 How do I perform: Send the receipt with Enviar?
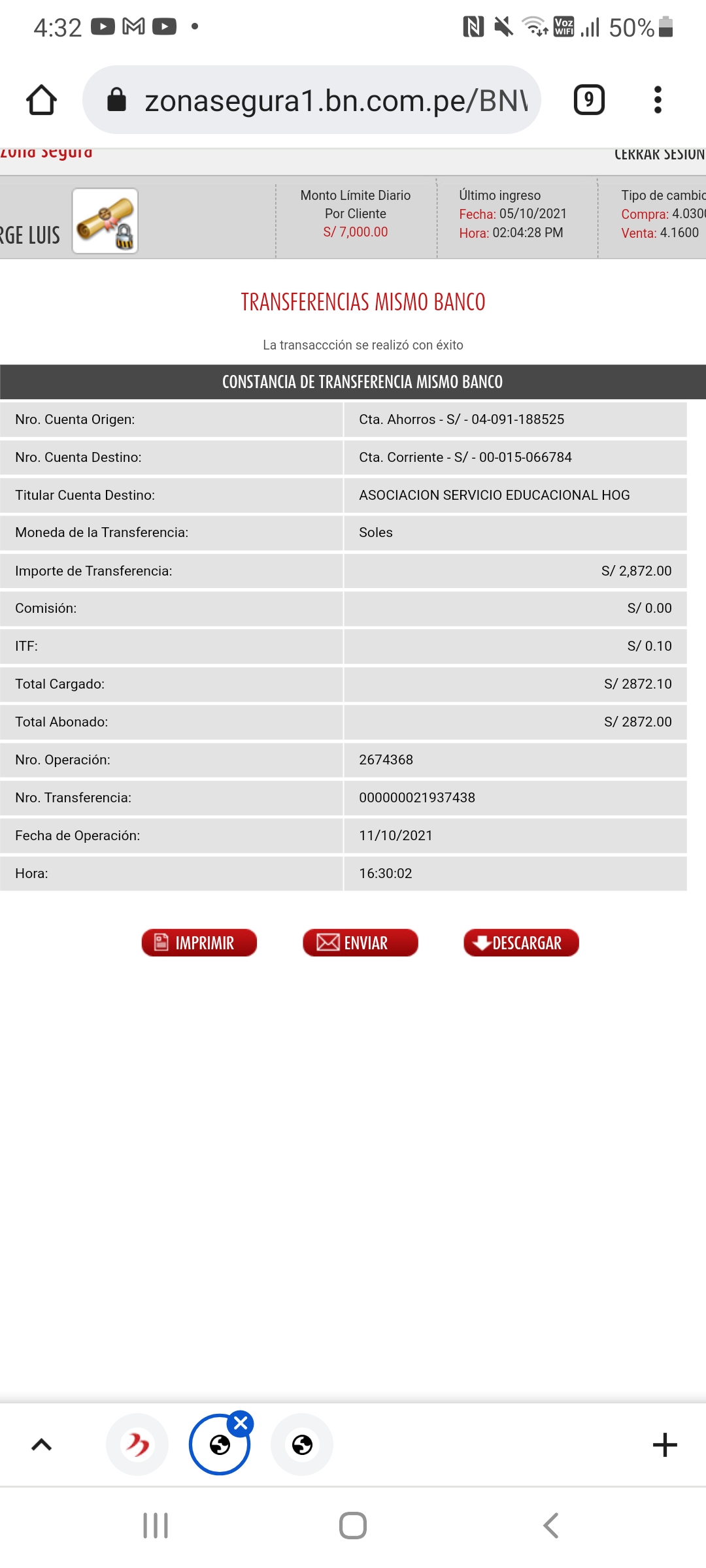360,943
